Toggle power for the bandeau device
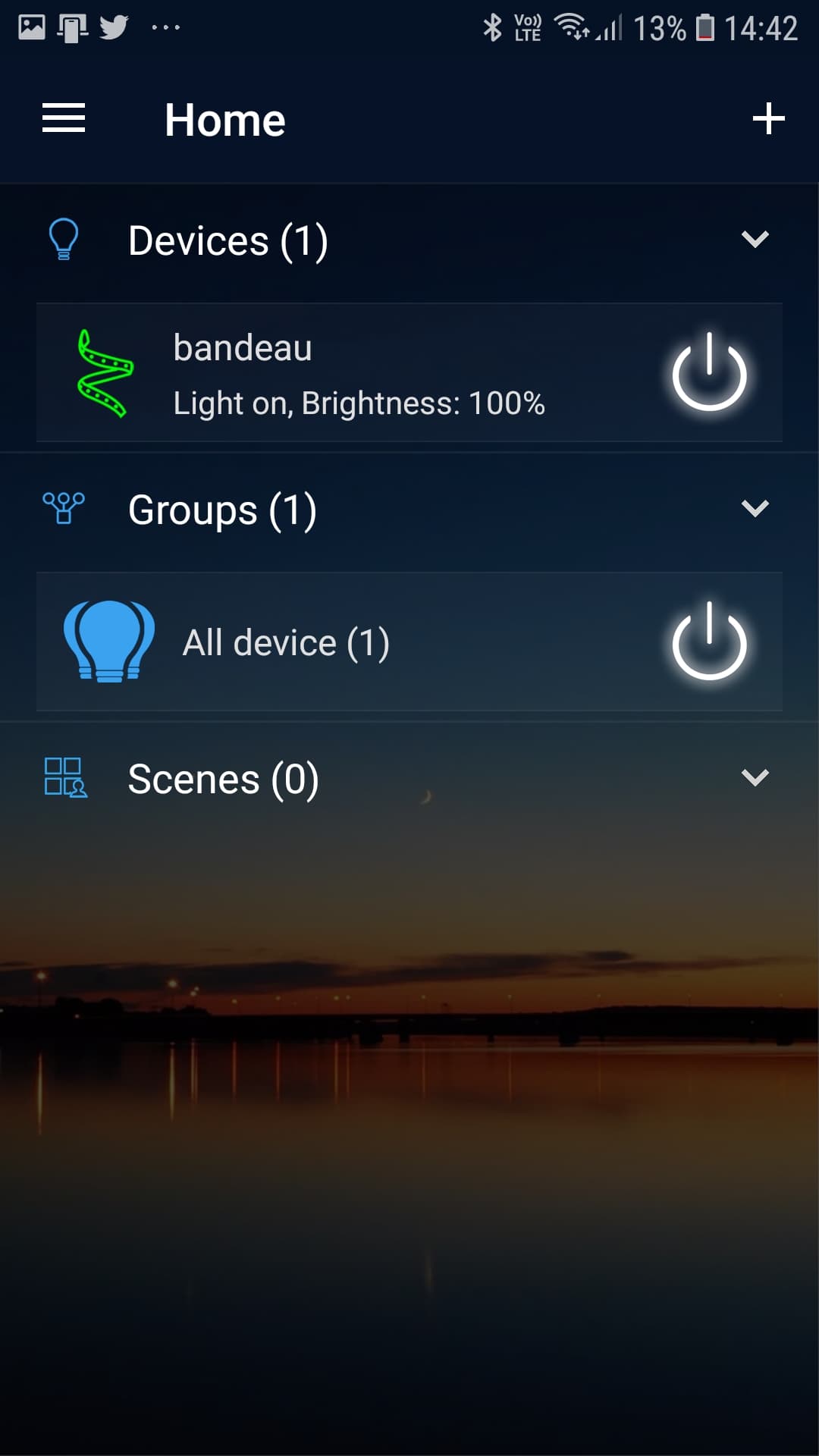Viewport: 819px width, 1456px height. point(709,372)
